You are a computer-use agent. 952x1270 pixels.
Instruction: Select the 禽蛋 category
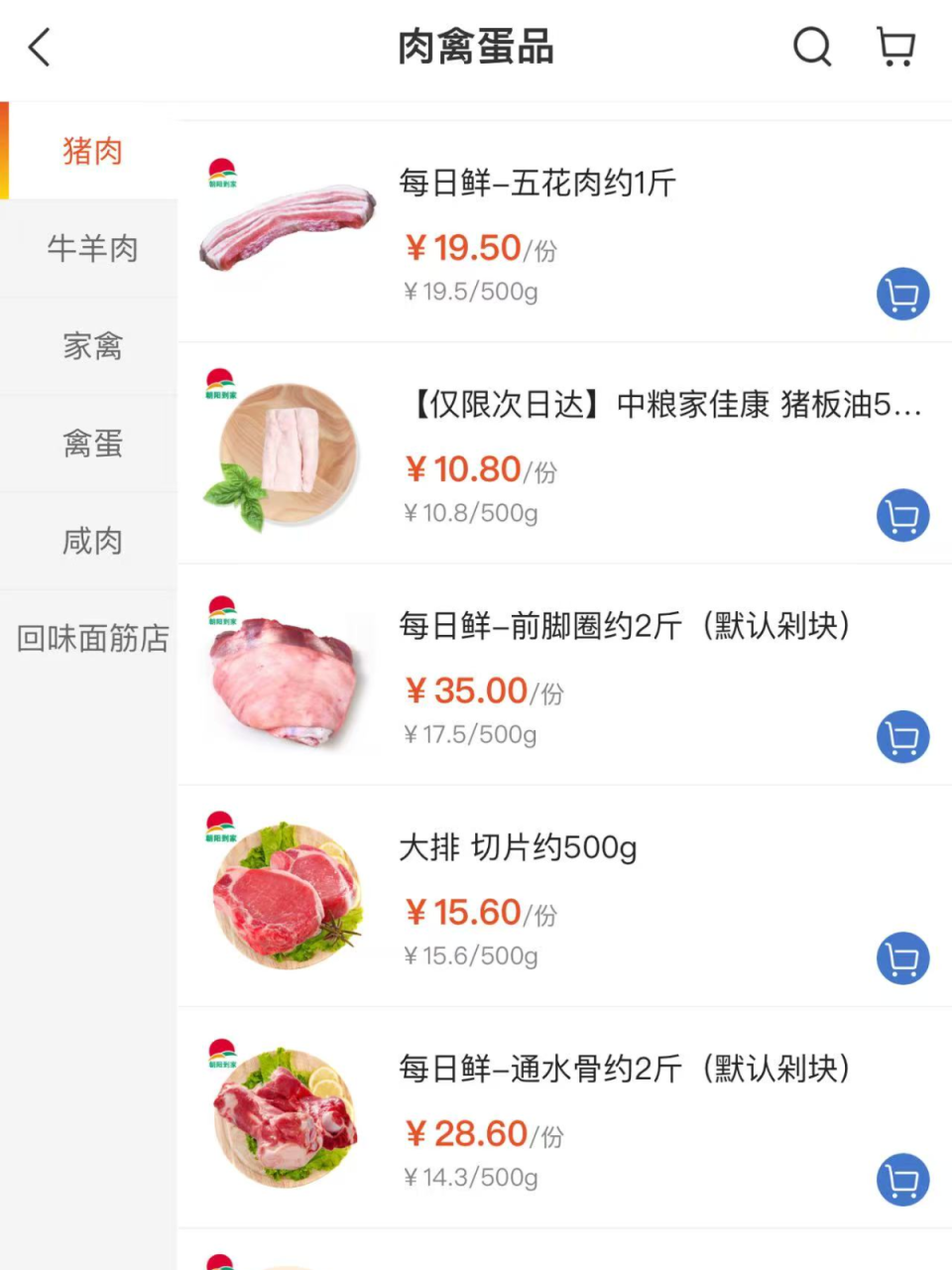click(x=88, y=444)
